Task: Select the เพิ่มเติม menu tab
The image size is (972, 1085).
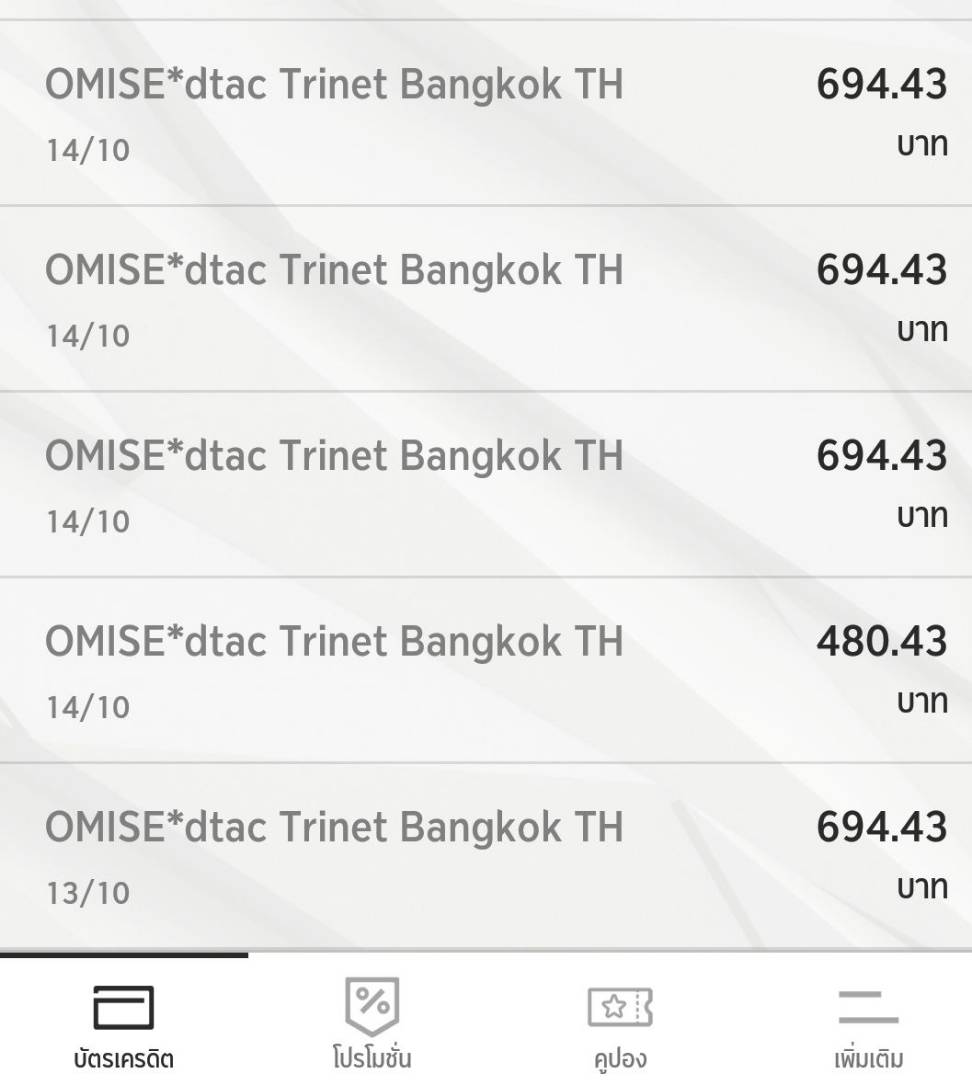Action: click(x=868, y=1022)
